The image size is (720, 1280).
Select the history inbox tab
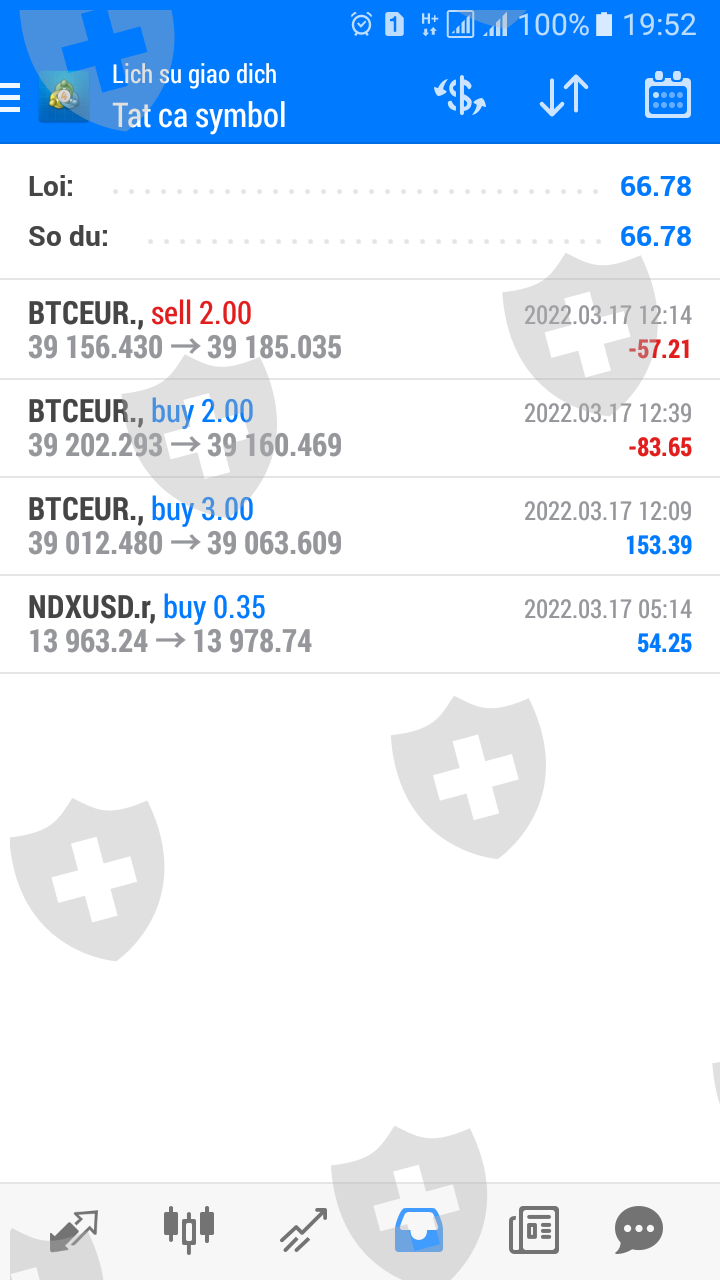[x=419, y=1230]
